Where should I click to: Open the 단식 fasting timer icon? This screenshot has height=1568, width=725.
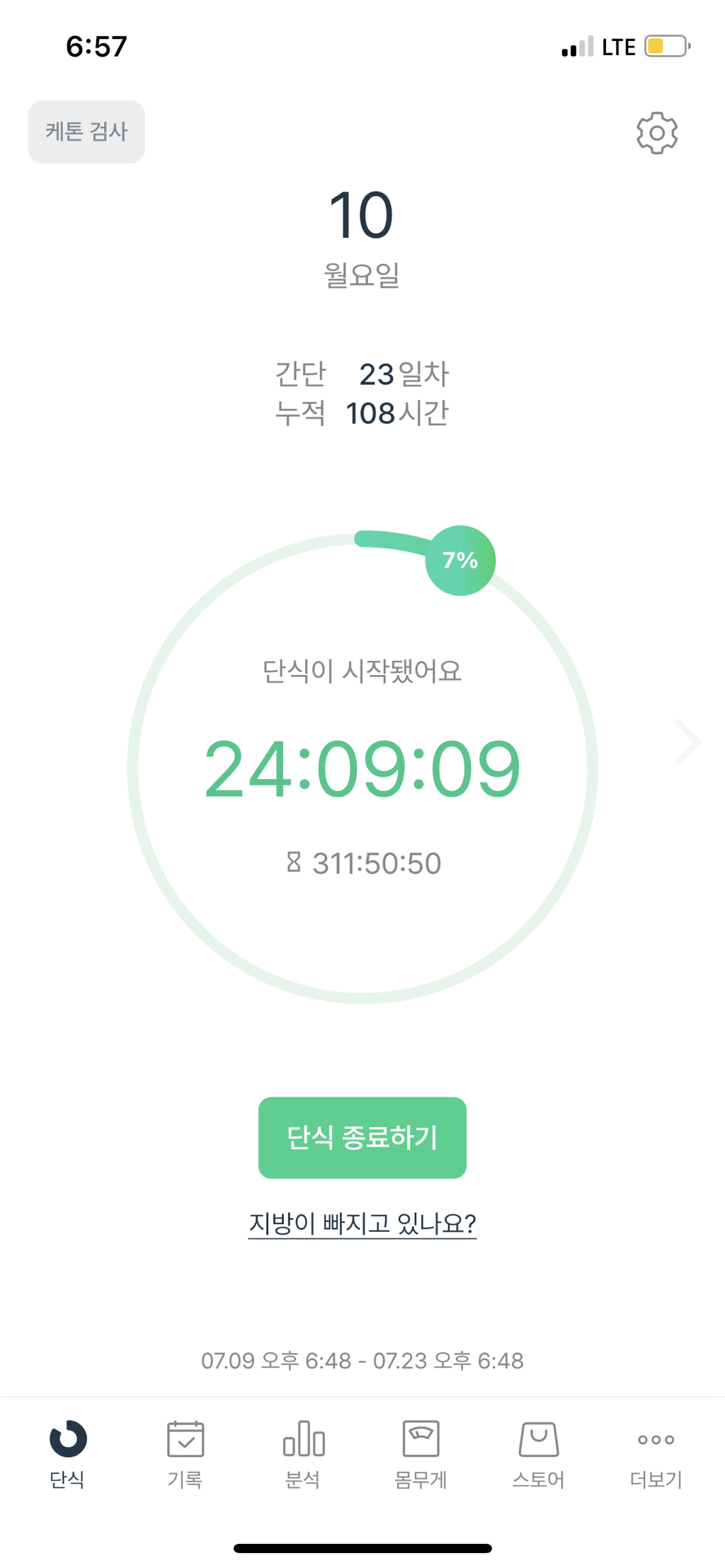(x=67, y=1440)
